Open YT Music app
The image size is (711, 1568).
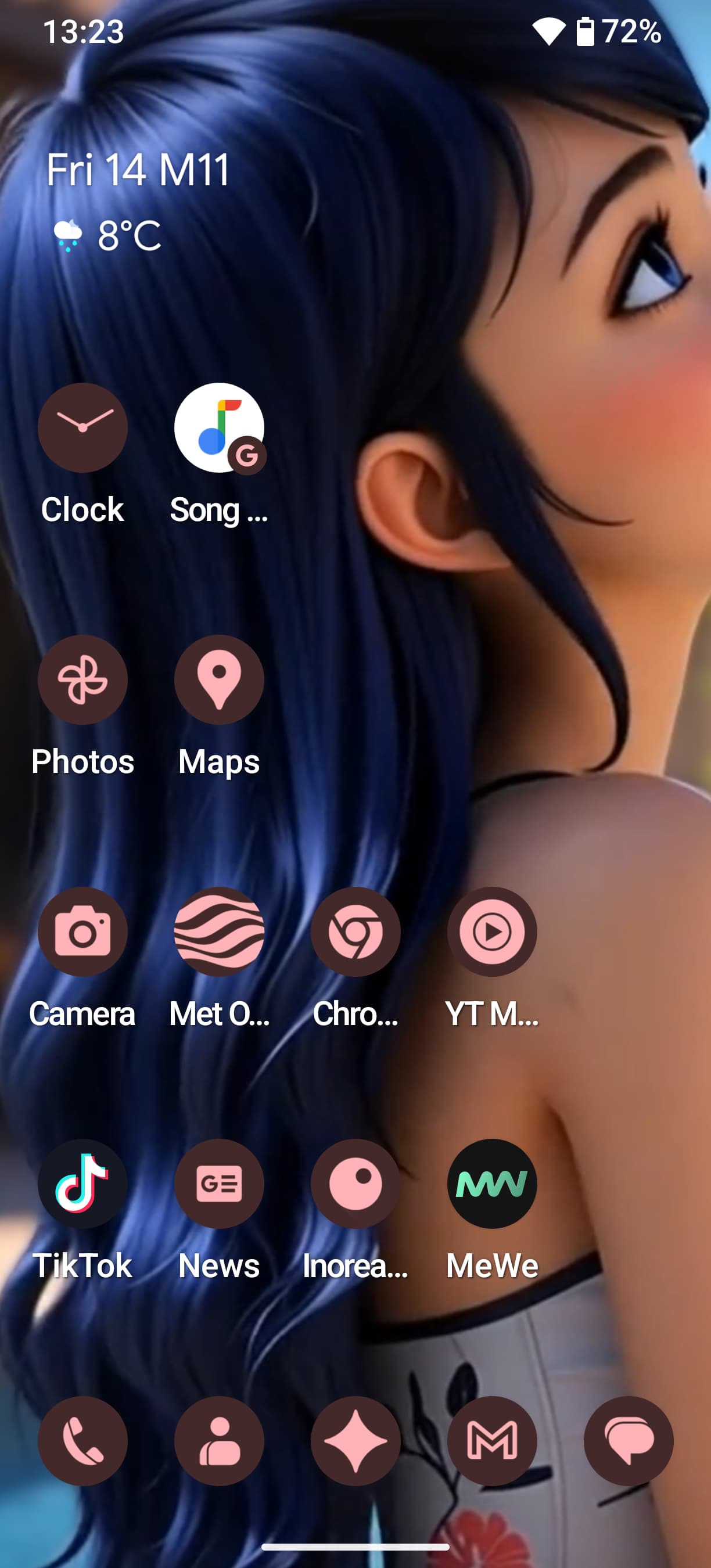[x=492, y=932]
